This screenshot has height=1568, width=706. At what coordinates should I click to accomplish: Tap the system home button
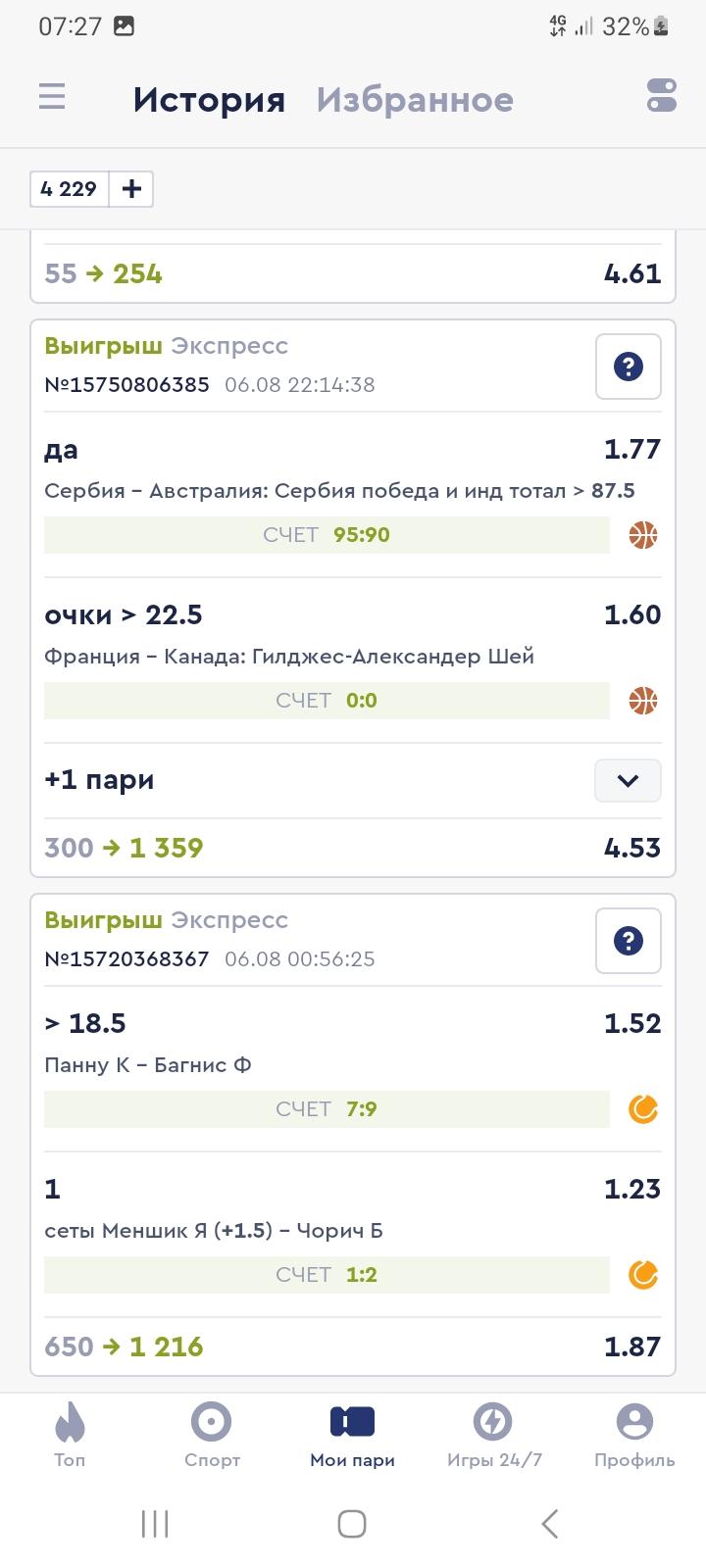(x=352, y=1524)
